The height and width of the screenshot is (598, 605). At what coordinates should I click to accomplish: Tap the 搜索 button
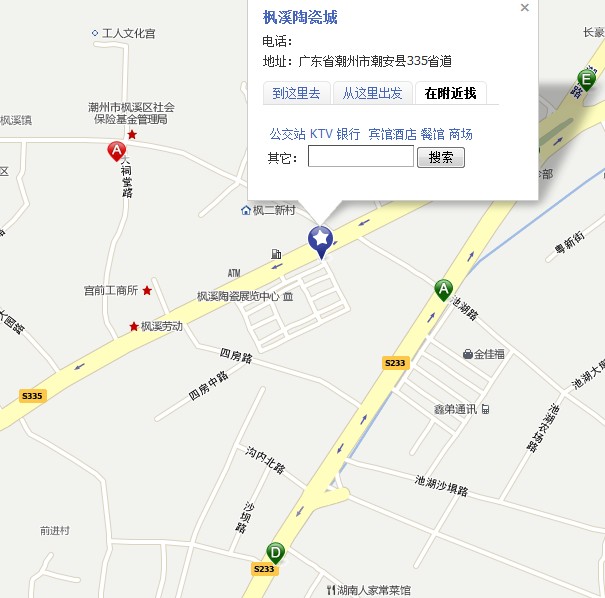441,157
